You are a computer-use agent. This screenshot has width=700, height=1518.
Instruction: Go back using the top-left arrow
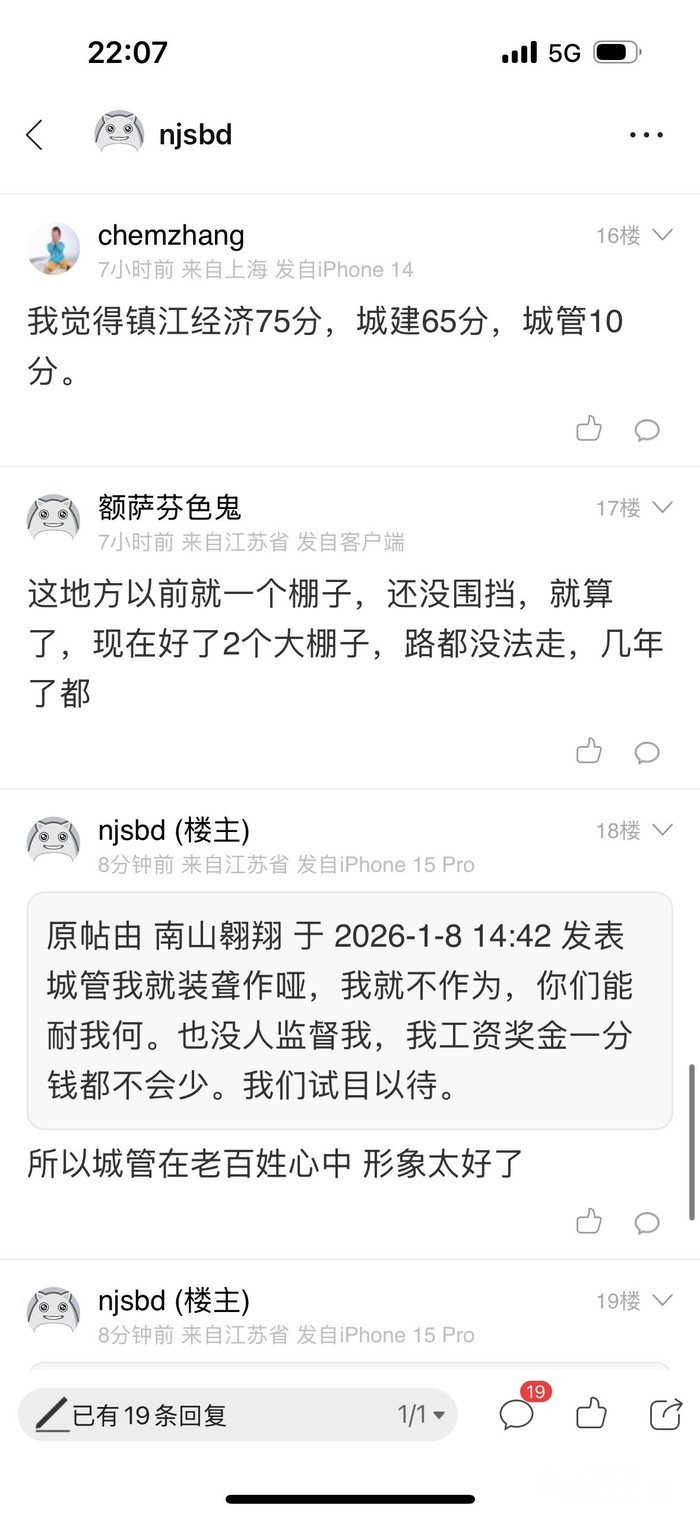pos(35,135)
